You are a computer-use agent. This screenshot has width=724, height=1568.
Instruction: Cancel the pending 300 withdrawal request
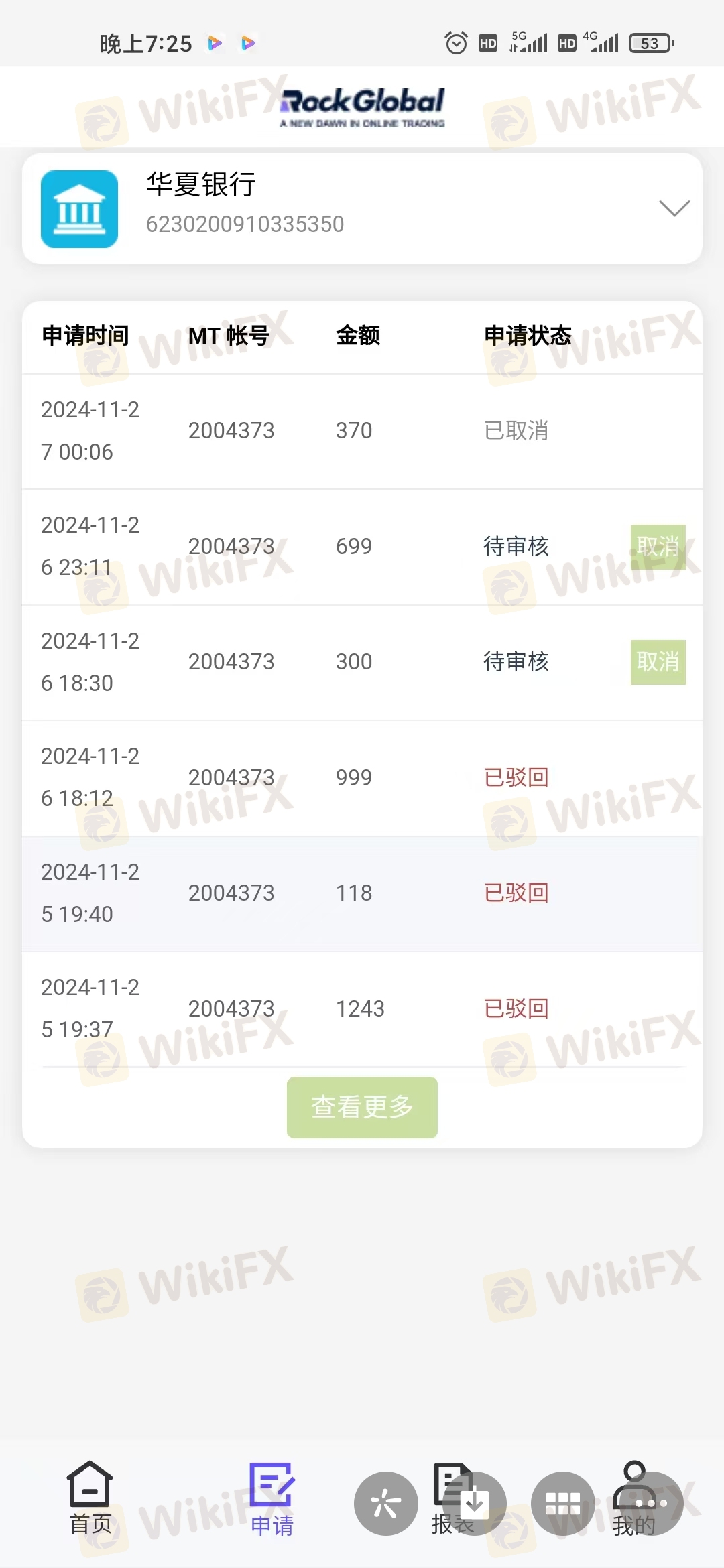click(x=658, y=662)
